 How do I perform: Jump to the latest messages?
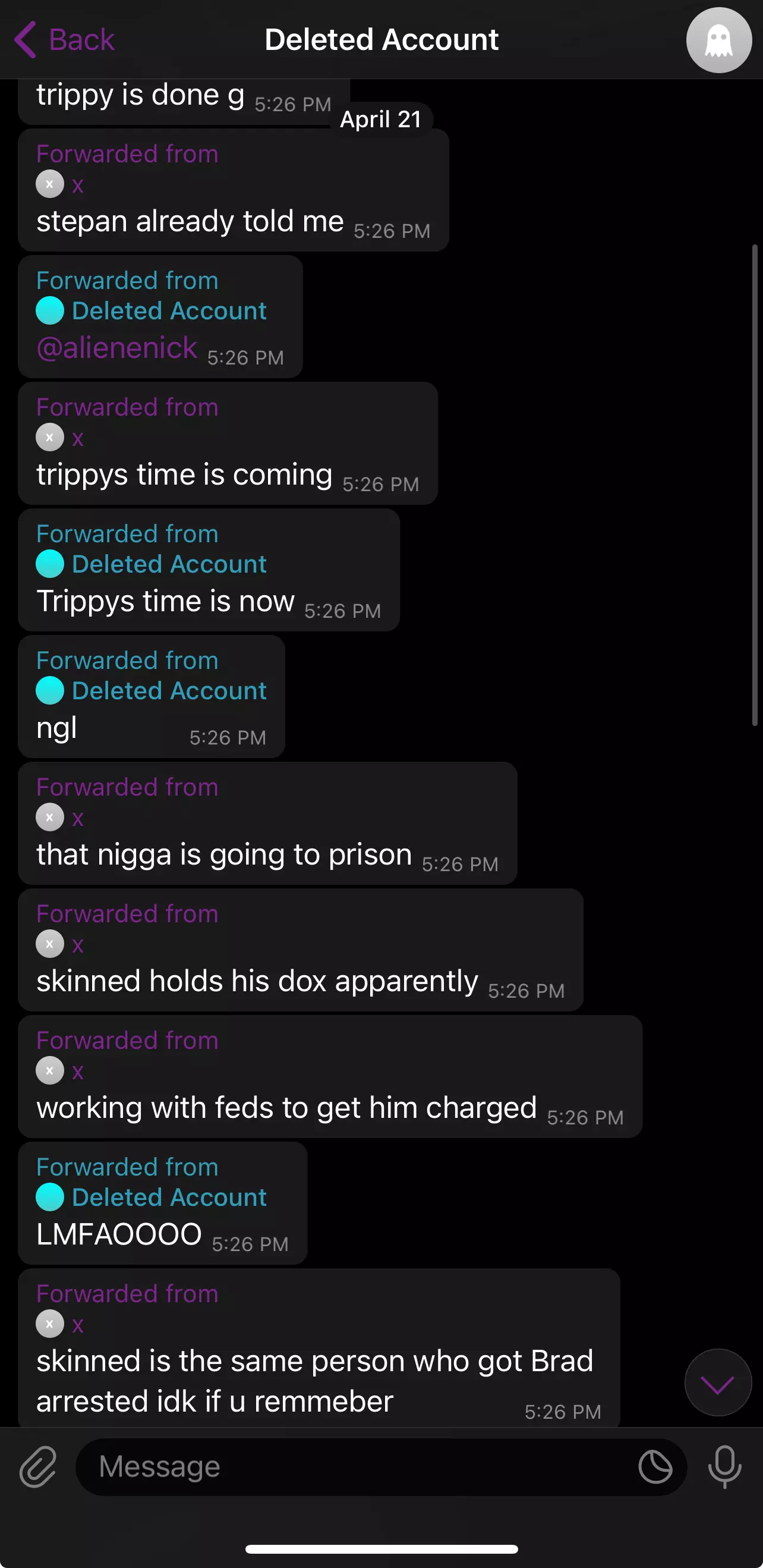point(718,1382)
